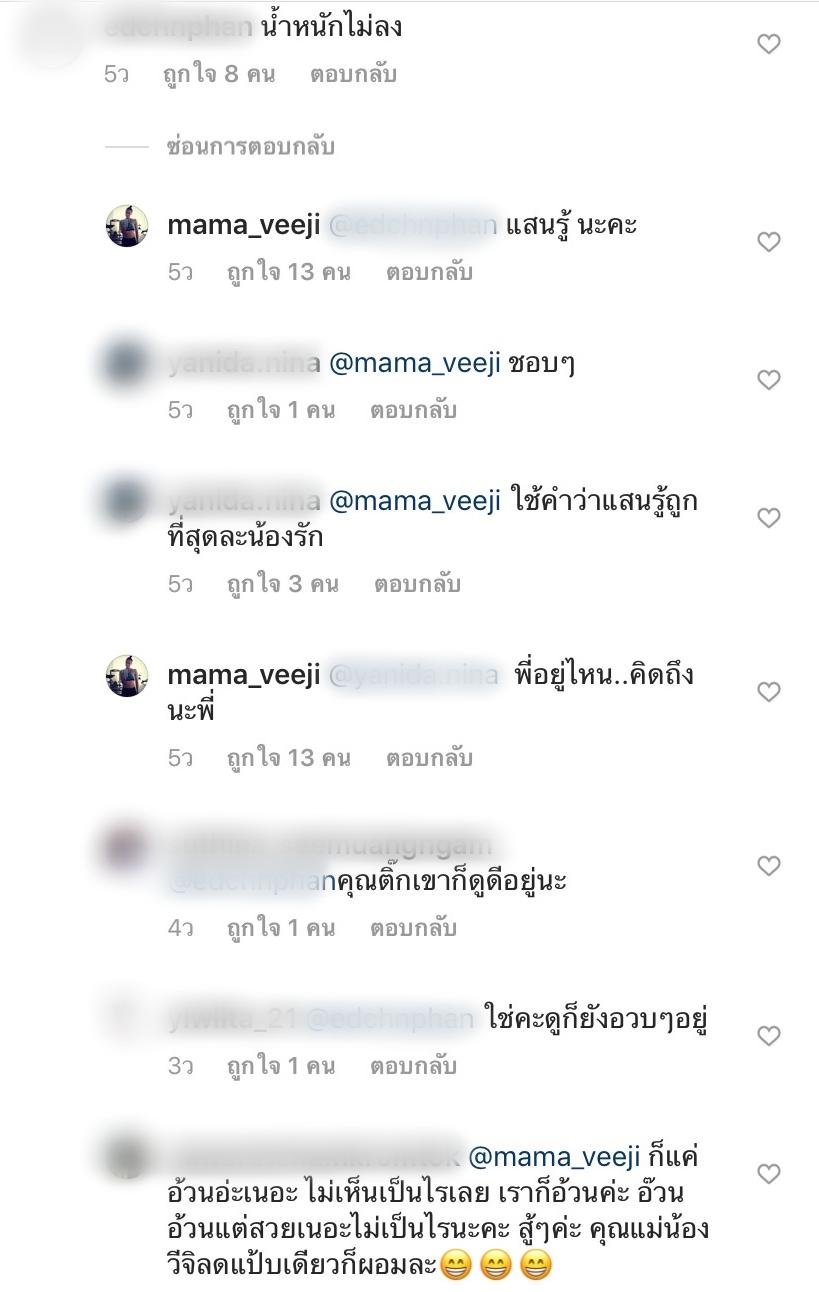
Task: Like the comment saying น้ำหนักไม่ลง
Action: pos(768,44)
